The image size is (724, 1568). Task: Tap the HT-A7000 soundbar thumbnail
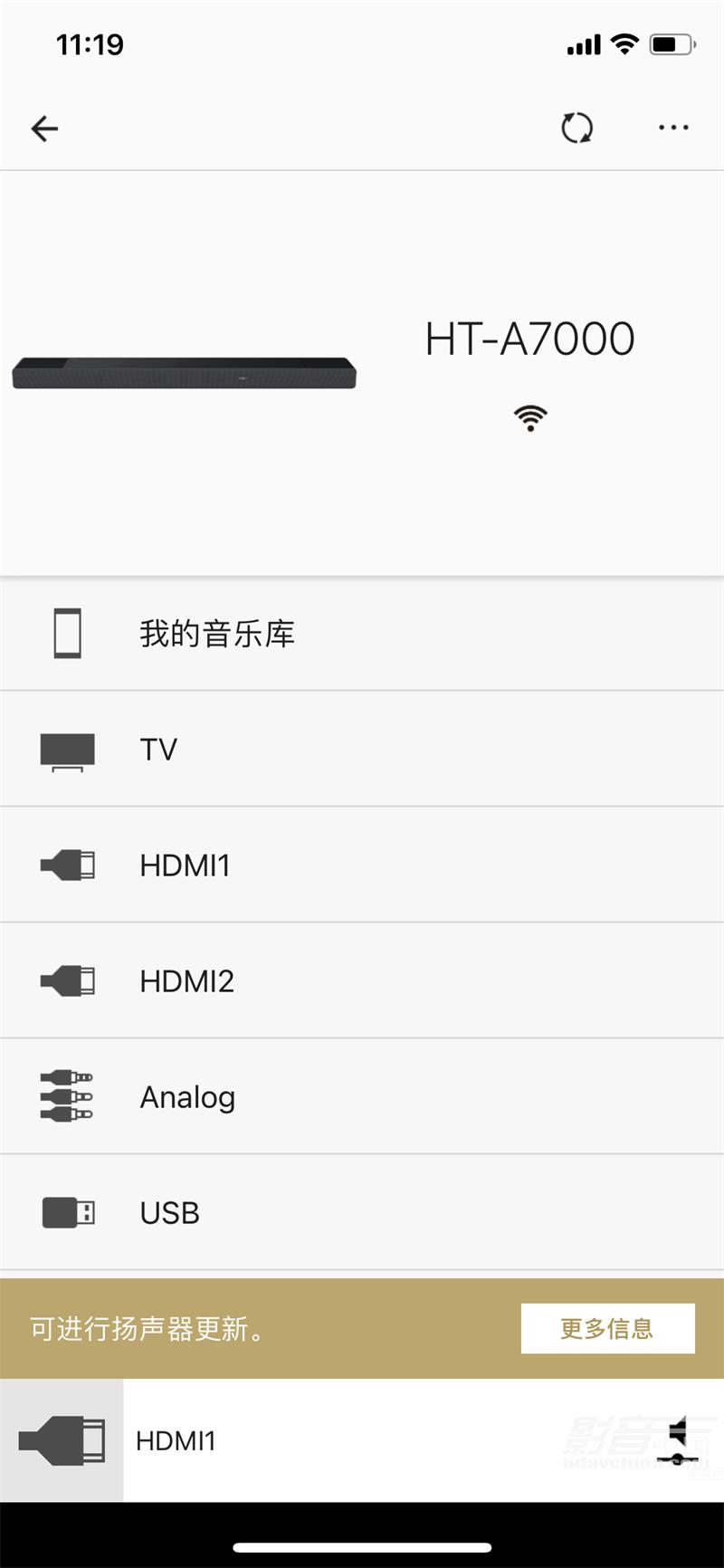(184, 372)
